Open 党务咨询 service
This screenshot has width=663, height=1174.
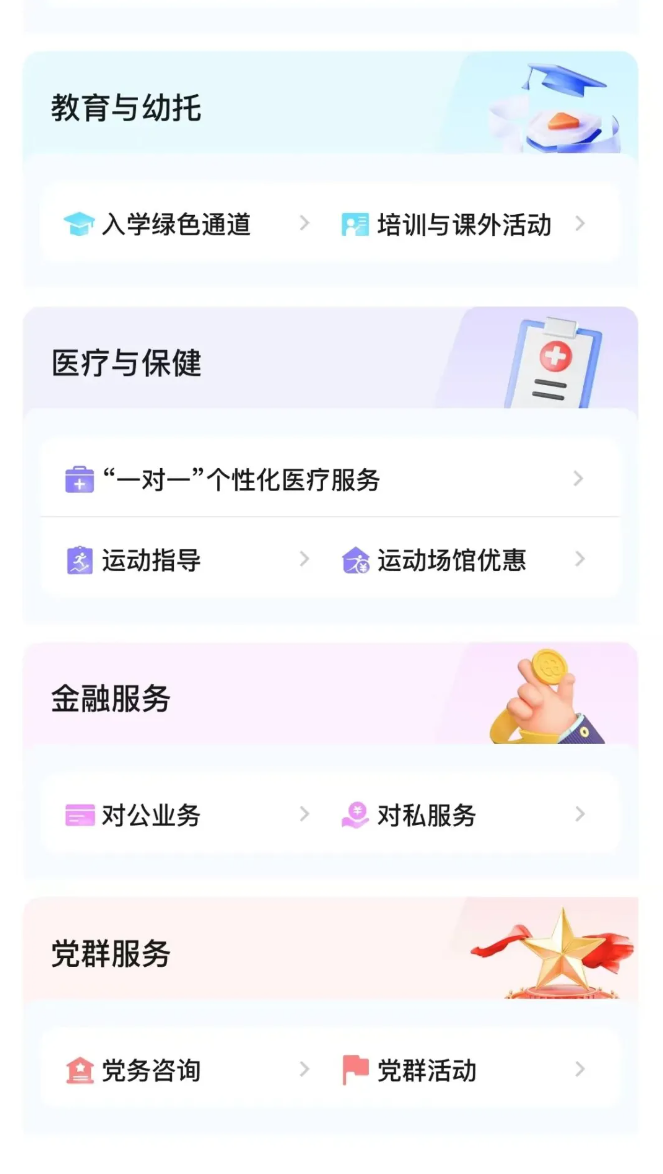[151, 1070]
